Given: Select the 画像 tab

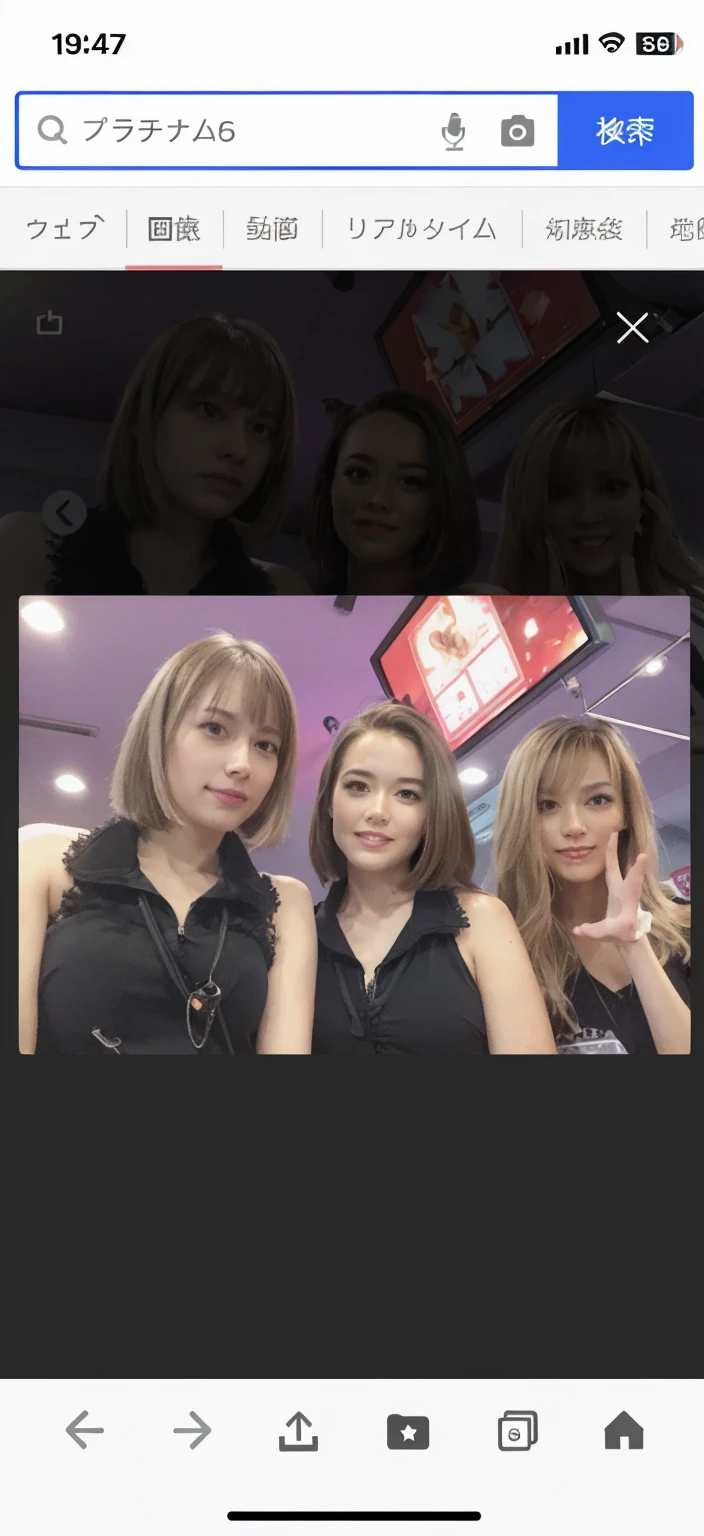Looking at the screenshot, I should (174, 229).
